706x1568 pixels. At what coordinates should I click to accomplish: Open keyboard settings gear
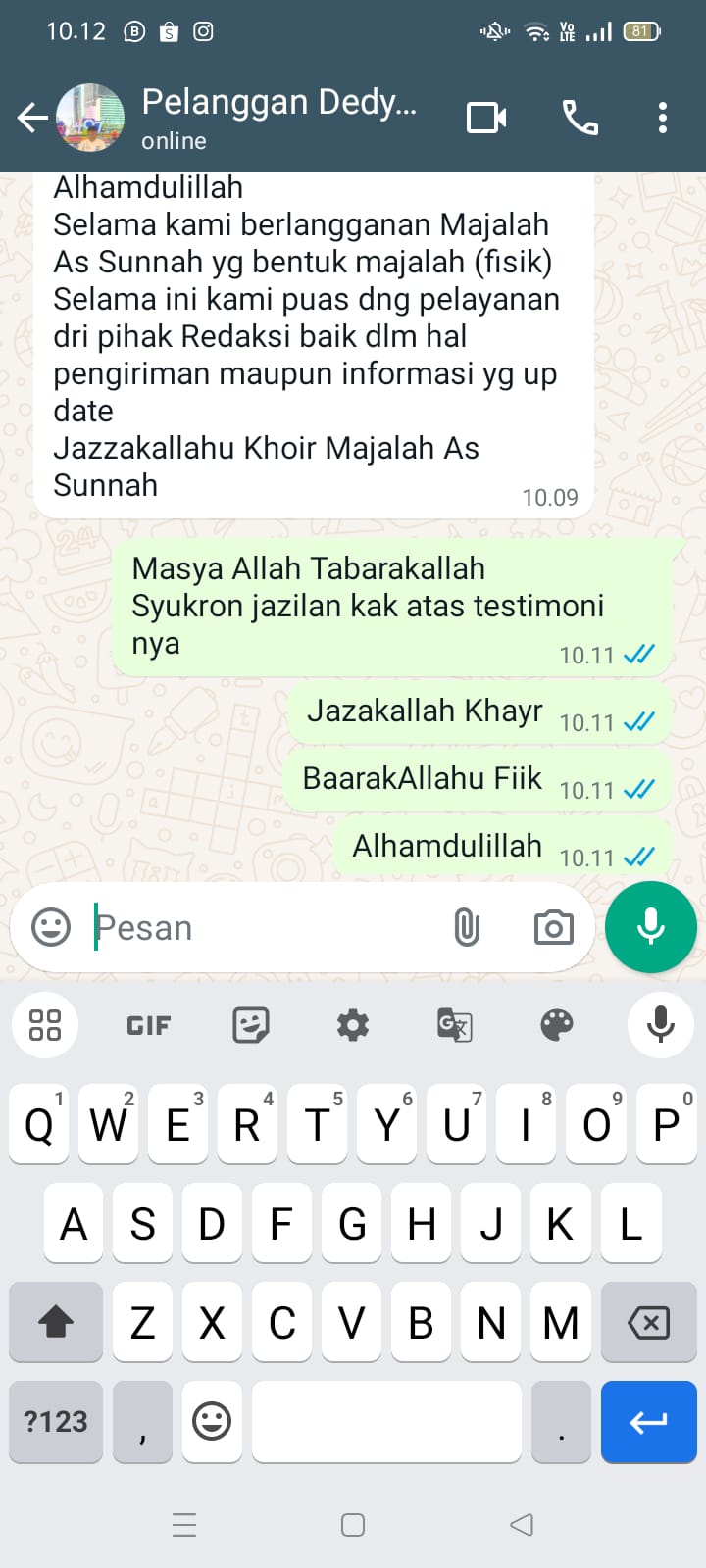353,1025
